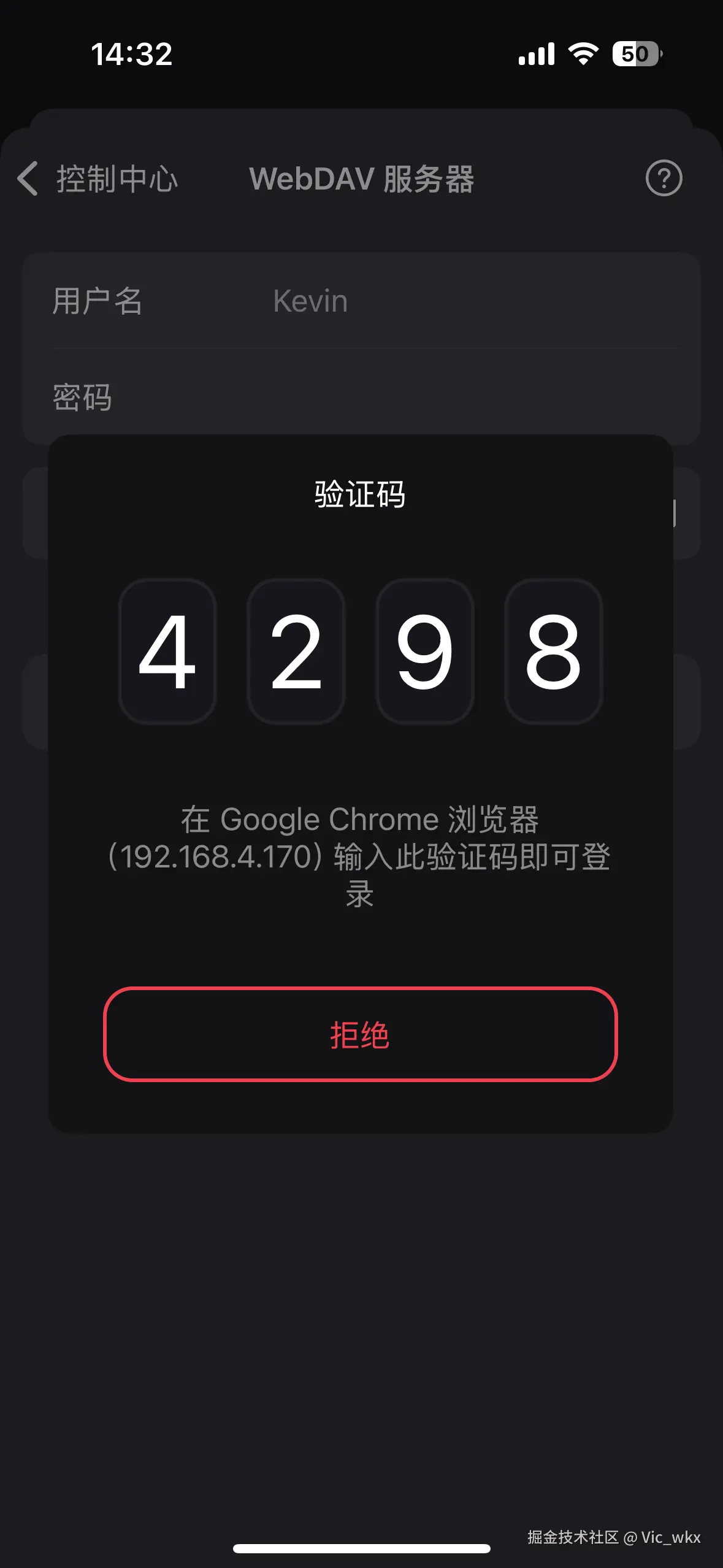Tap 拒绝 to reject the login
The image size is (723, 1568).
coord(360,1034)
